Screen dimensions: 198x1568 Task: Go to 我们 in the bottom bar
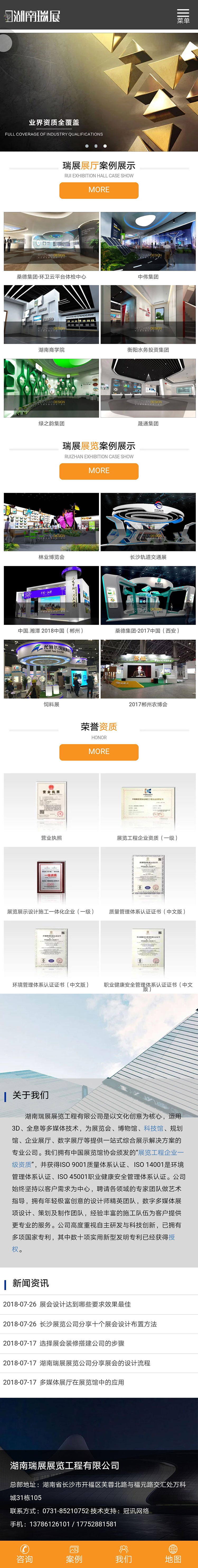(x=124, y=1554)
